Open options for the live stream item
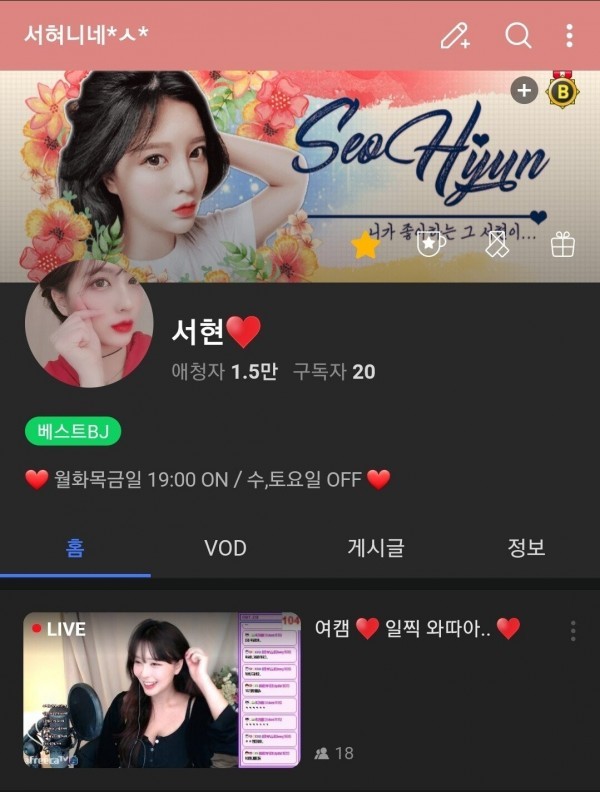Viewport: 600px width, 792px height. (573, 631)
